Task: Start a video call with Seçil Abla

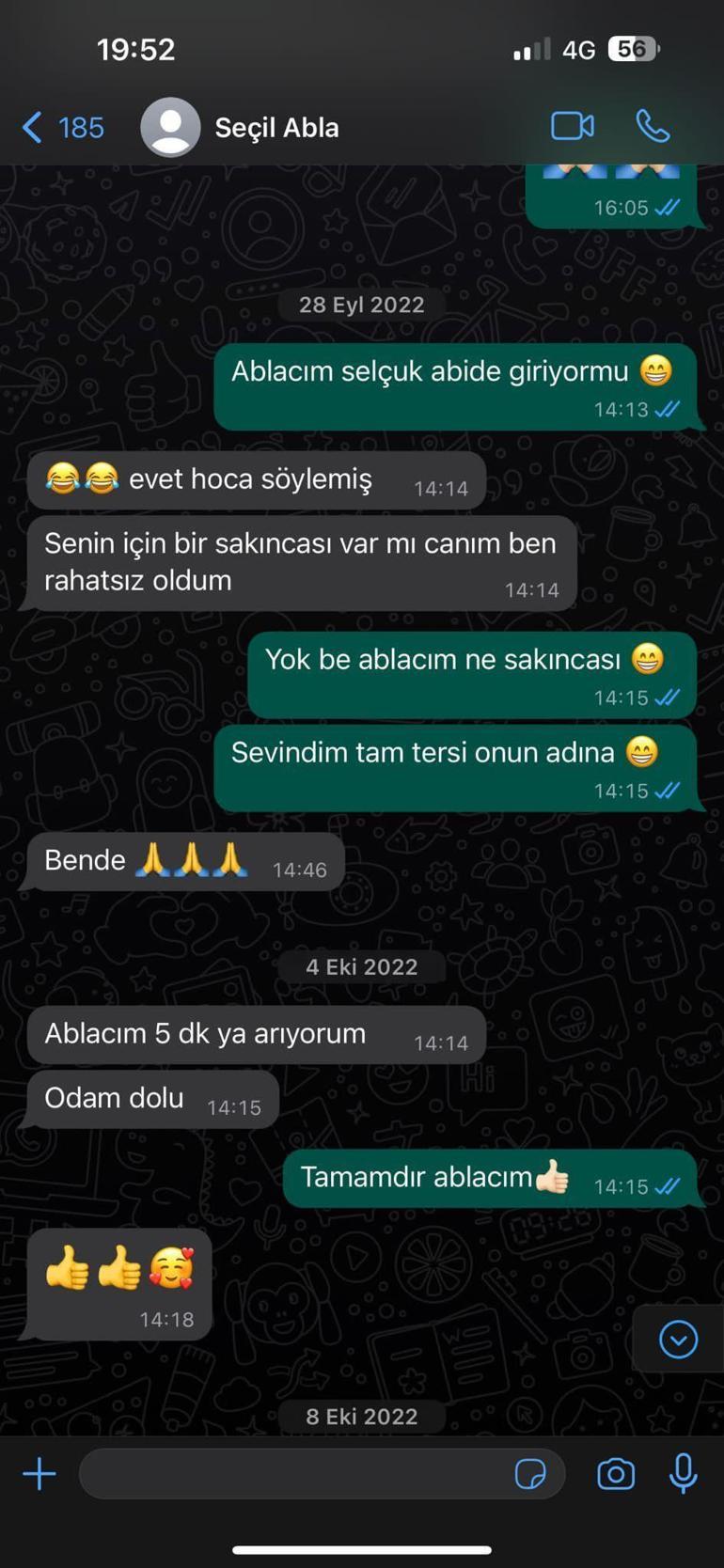Action: (572, 127)
